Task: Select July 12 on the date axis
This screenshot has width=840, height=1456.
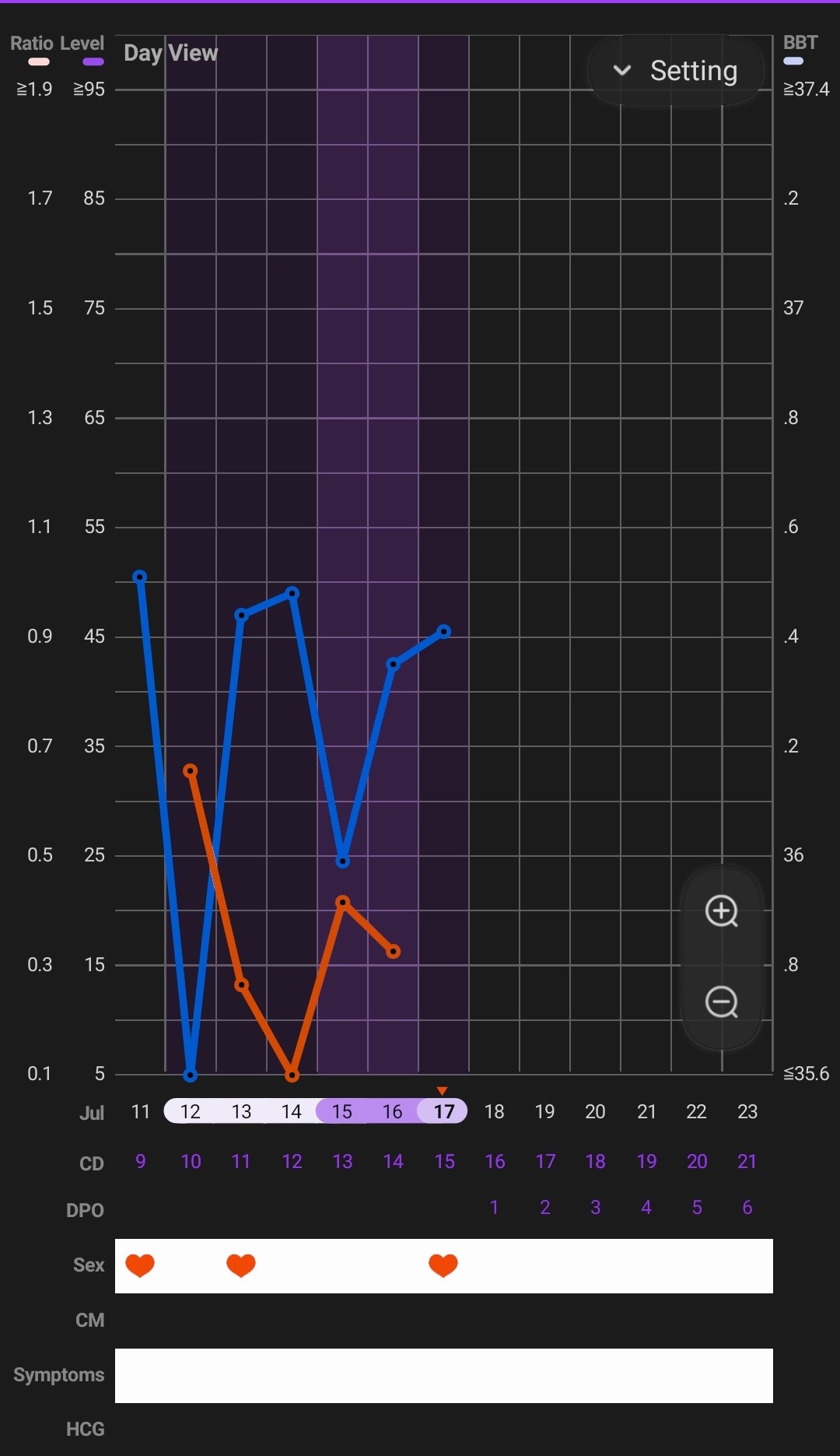Action: (x=191, y=1111)
